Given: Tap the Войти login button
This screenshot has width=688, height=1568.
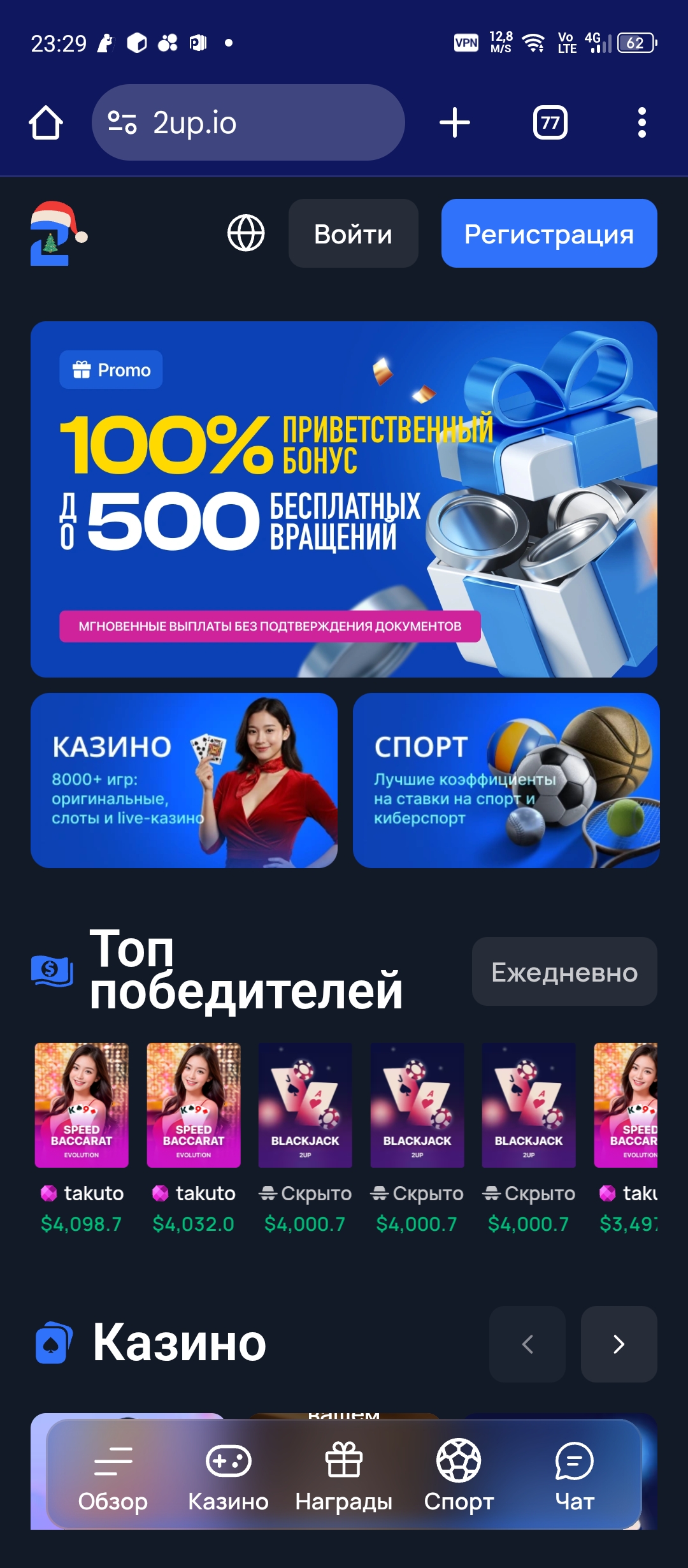Looking at the screenshot, I should pyautogui.click(x=353, y=233).
